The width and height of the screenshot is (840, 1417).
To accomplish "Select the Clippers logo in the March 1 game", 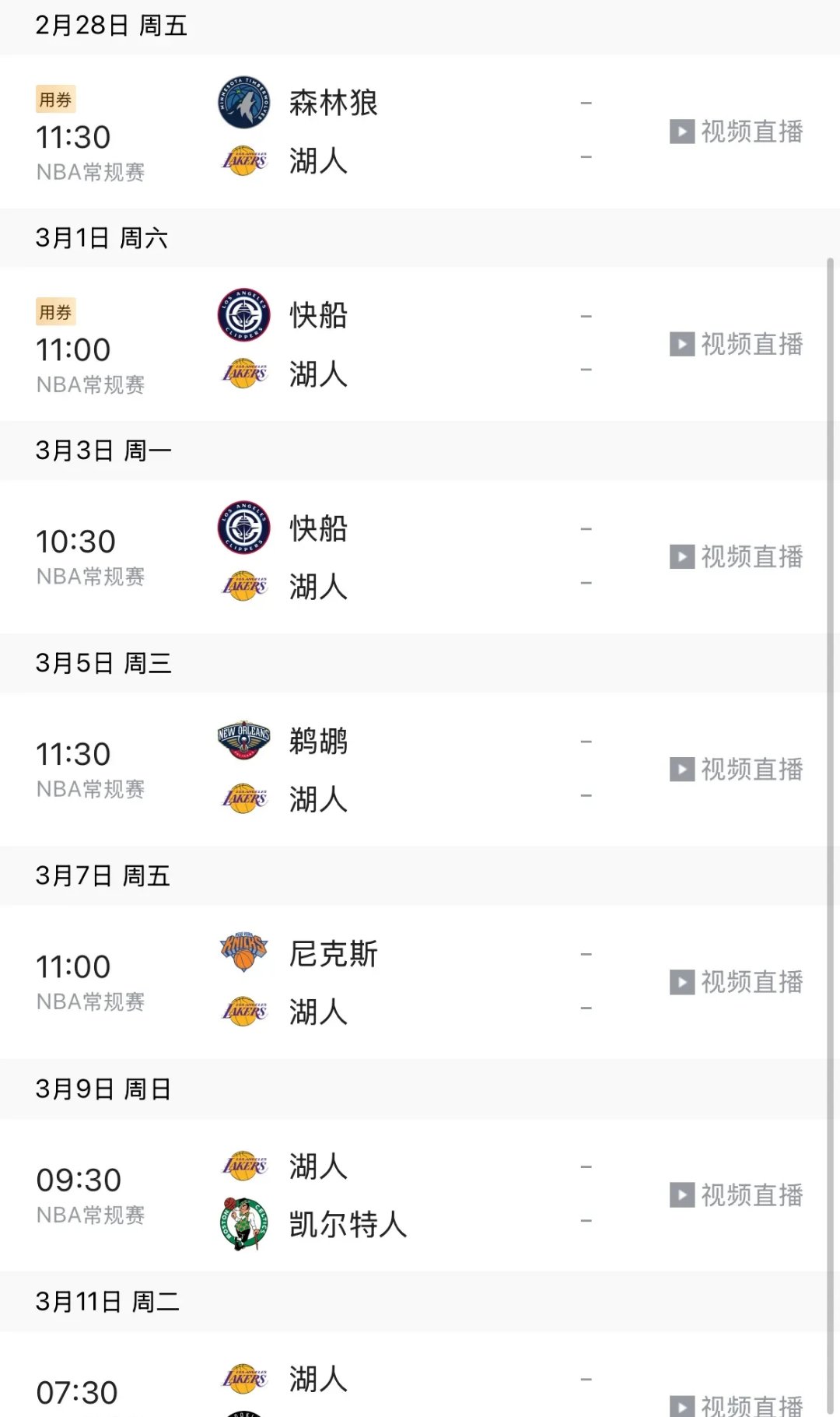I will (x=243, y=314).
